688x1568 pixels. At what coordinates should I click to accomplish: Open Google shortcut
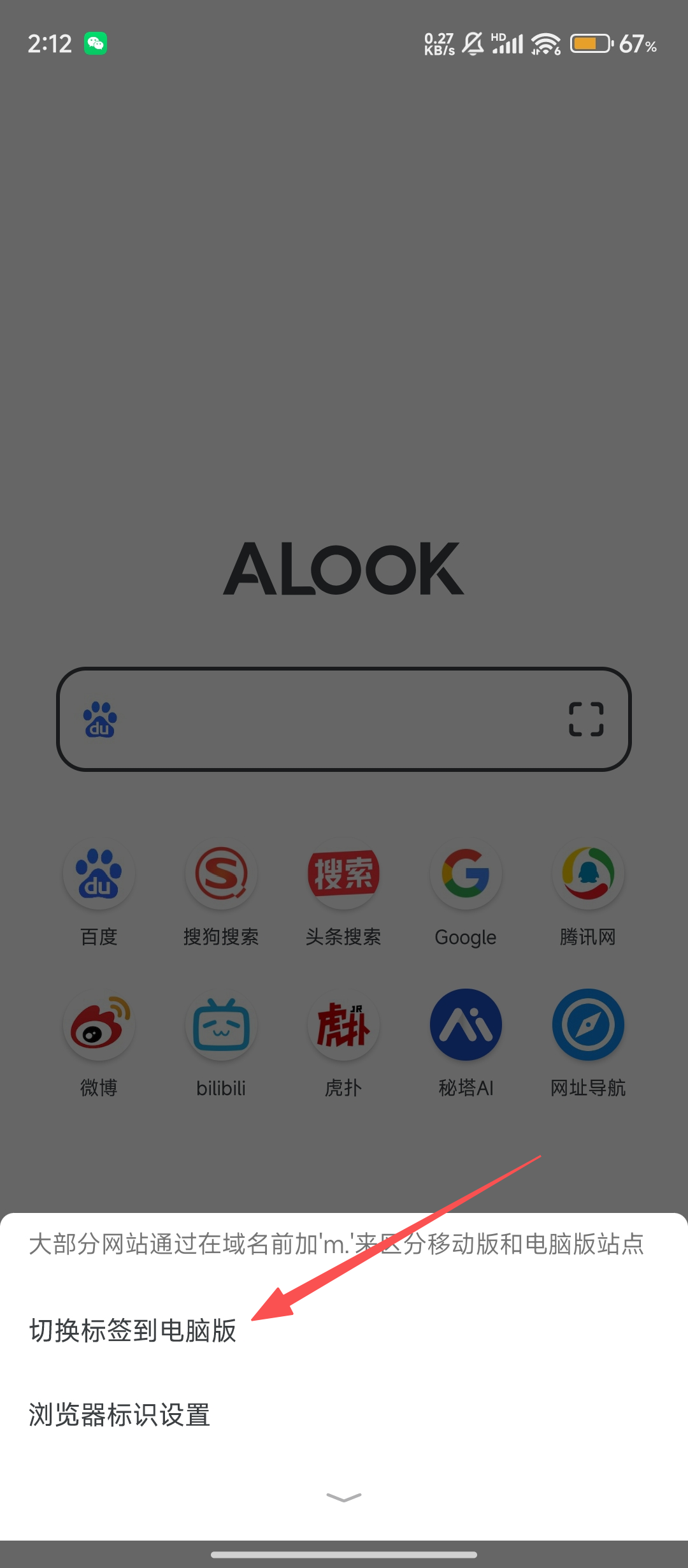[466, 874]
